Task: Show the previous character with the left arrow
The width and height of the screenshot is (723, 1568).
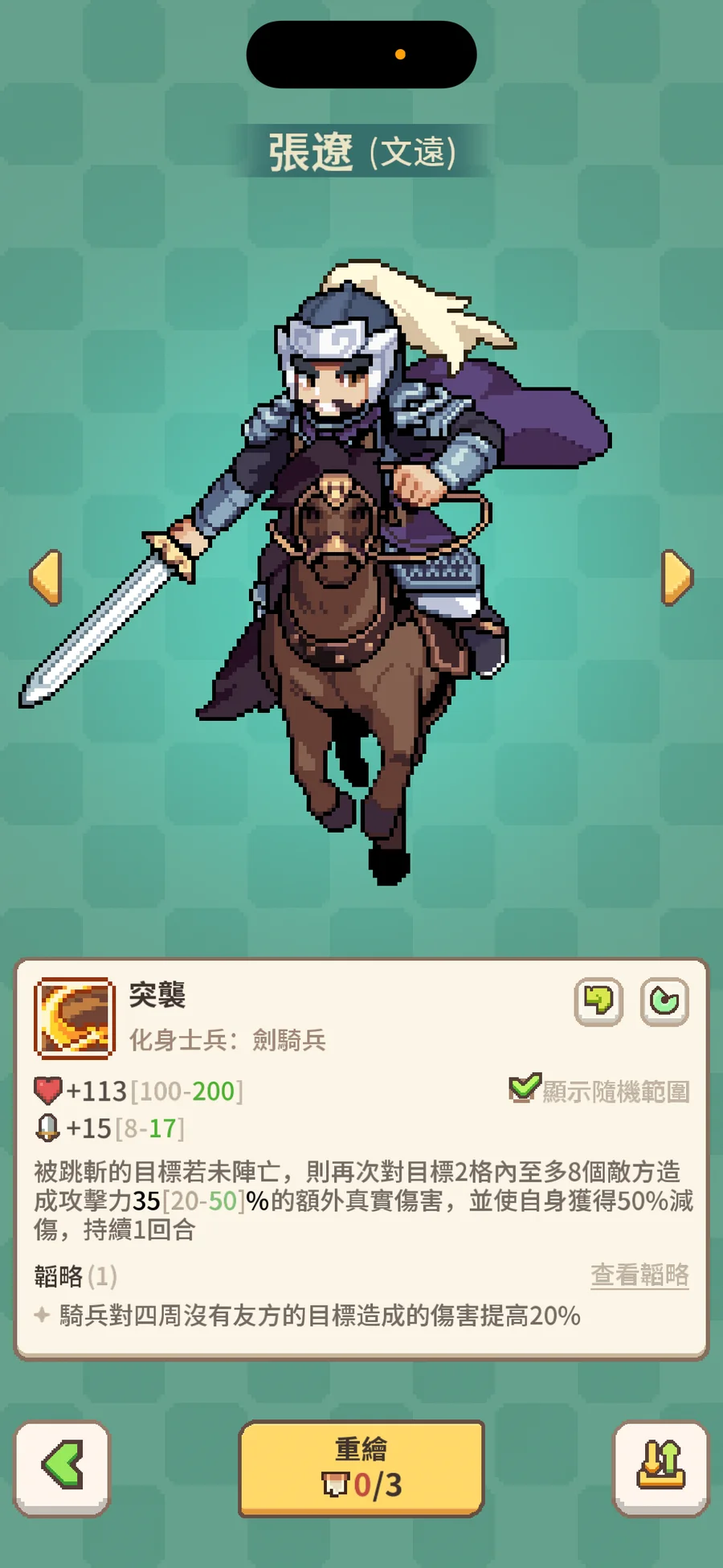Action: point(47,577)
